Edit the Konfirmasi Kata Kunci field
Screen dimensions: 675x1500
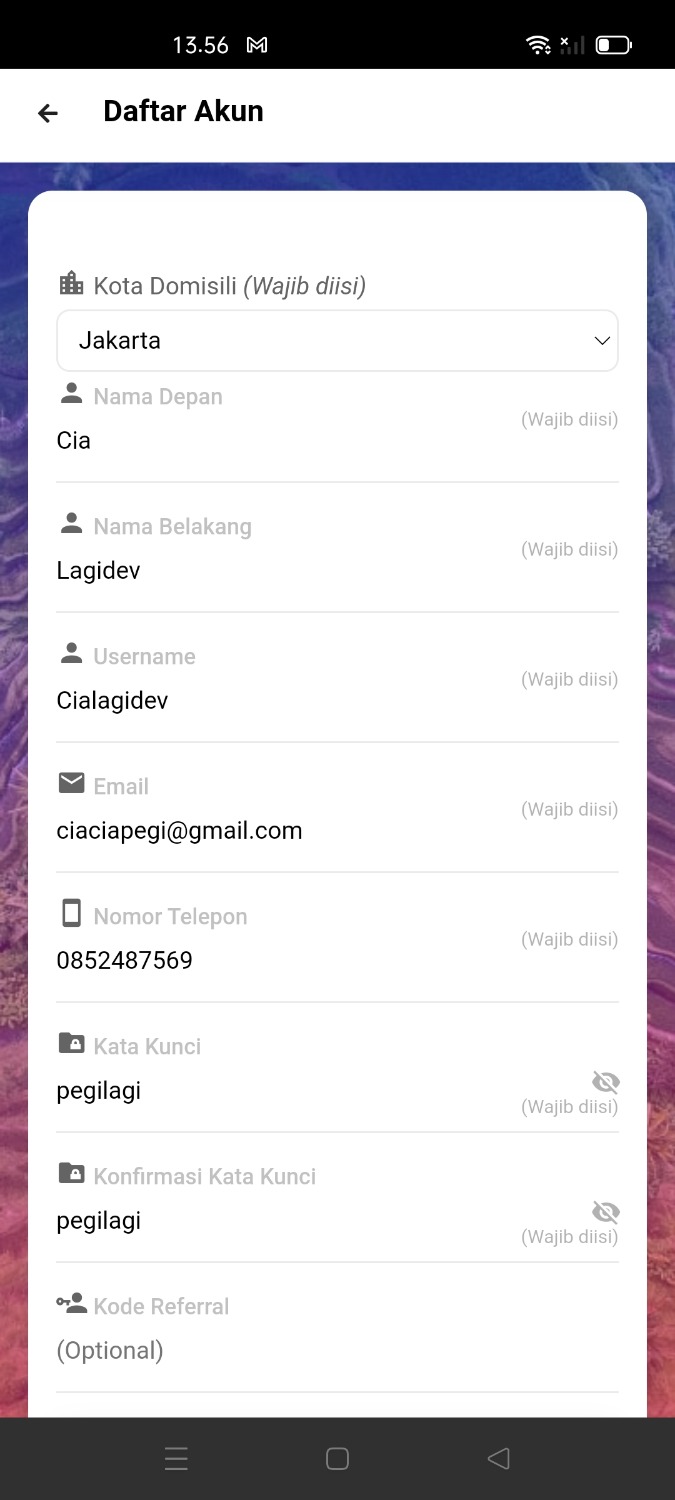pos(280,1221)
